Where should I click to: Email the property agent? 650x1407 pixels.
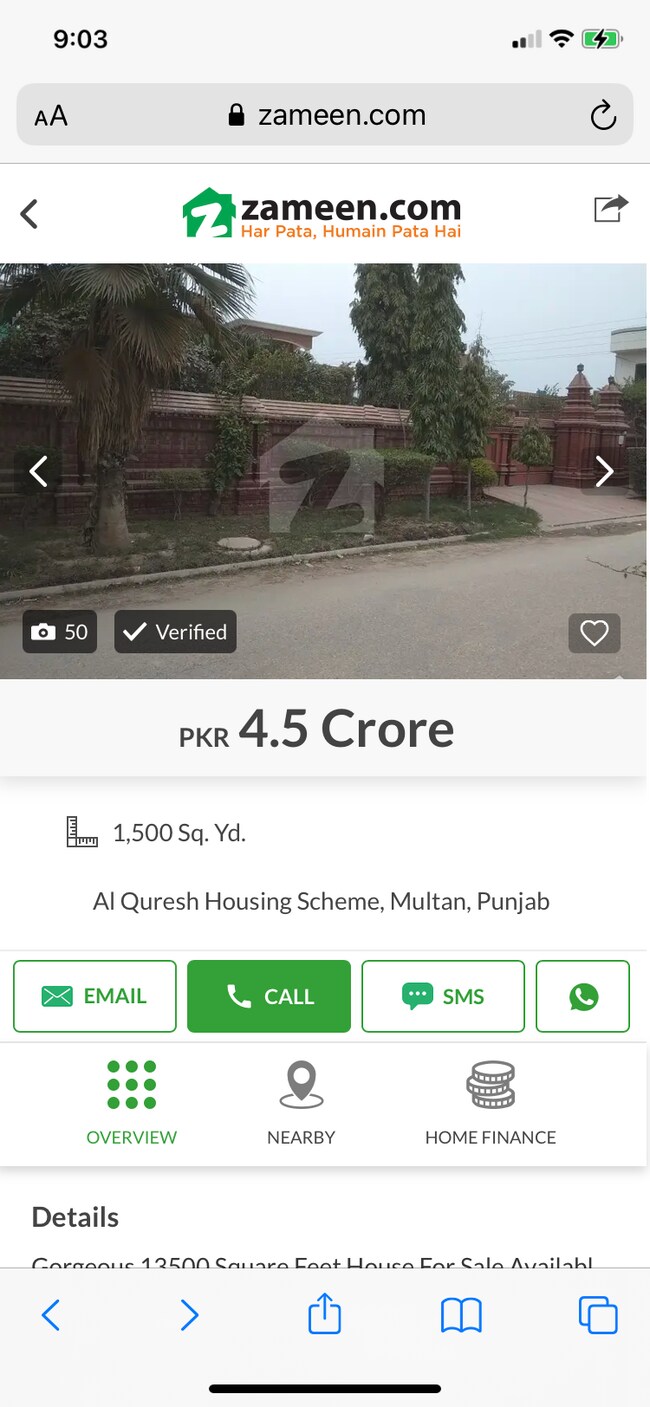pyautogui.click(x=95, y=996)
